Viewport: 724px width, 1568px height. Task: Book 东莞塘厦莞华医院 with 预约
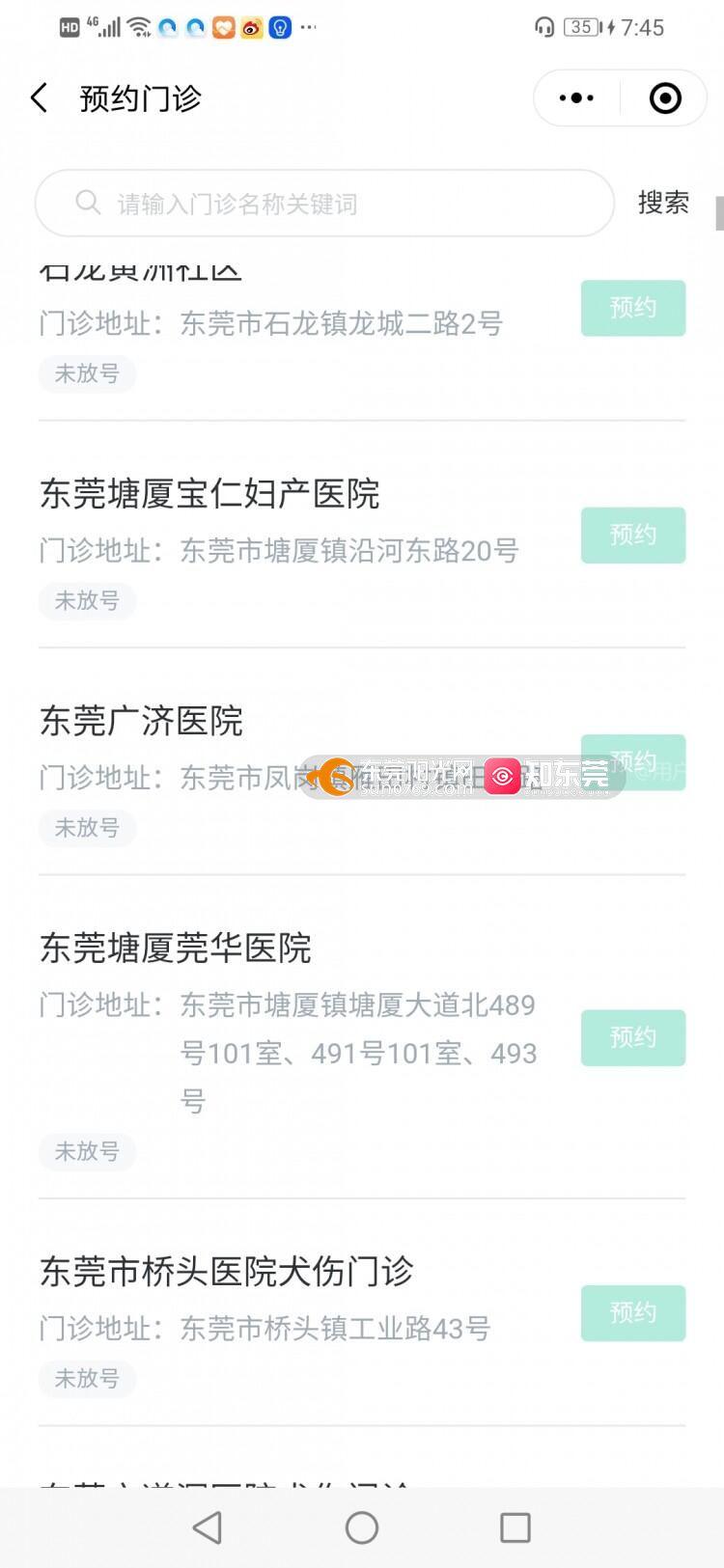pos(633,1037)
